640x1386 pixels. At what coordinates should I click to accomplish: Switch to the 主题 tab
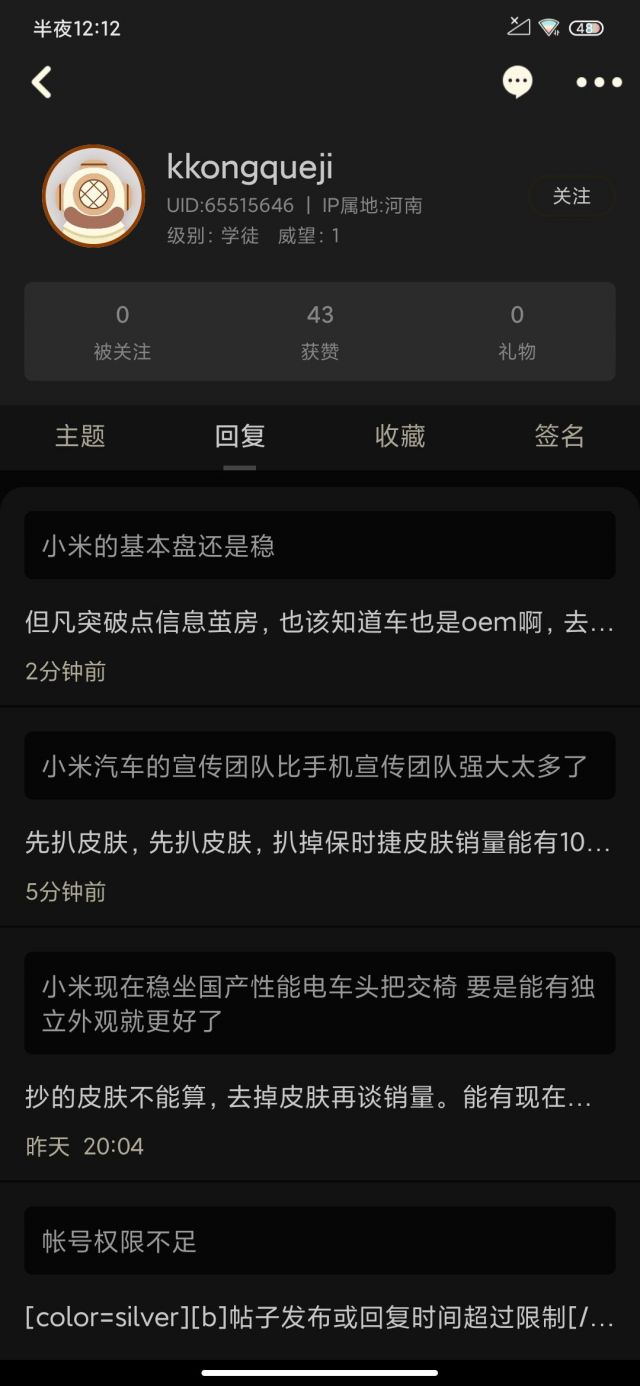(x=80, y=436)
